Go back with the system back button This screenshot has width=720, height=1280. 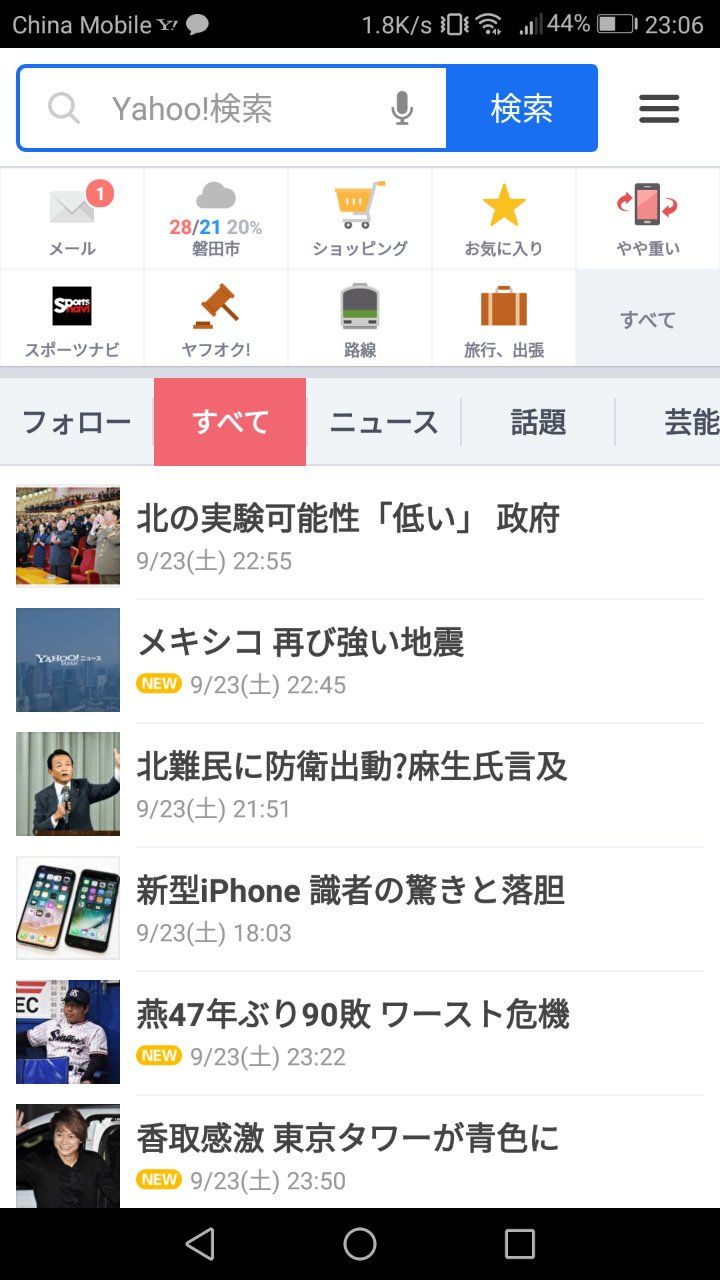click(200, 1244)
